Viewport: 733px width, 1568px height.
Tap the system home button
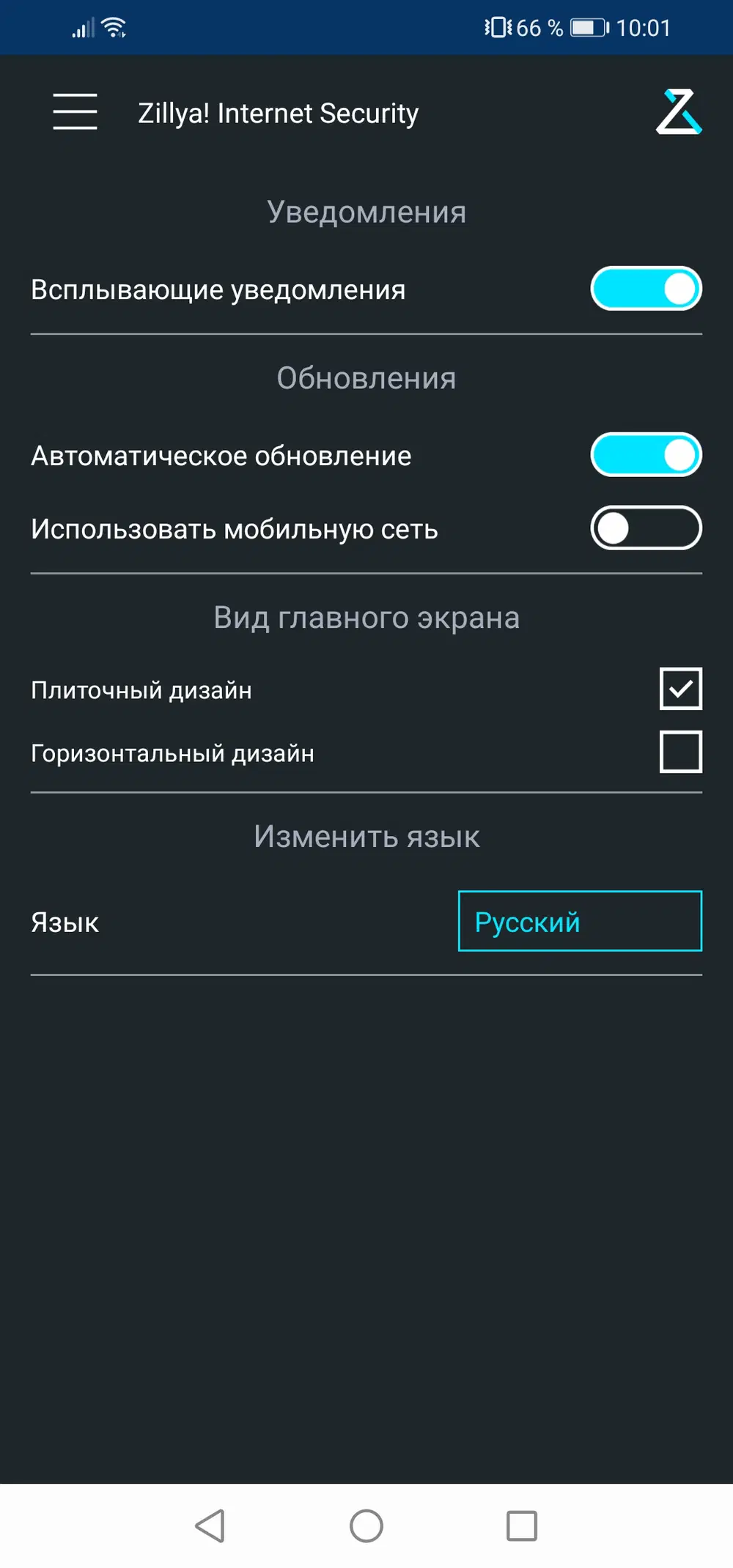coord(366,1526)
